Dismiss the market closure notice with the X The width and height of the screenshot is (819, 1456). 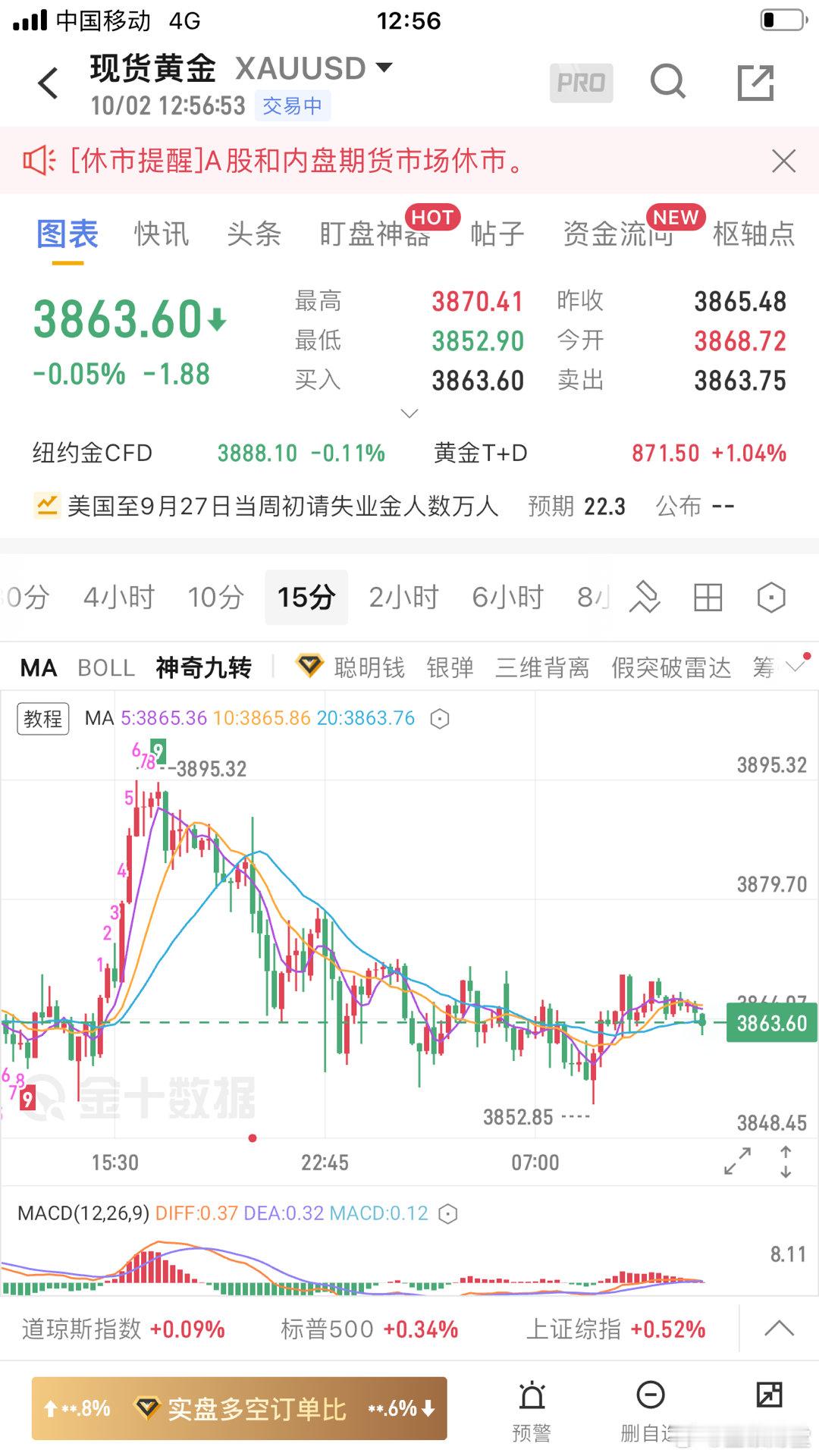coord(783,161)
